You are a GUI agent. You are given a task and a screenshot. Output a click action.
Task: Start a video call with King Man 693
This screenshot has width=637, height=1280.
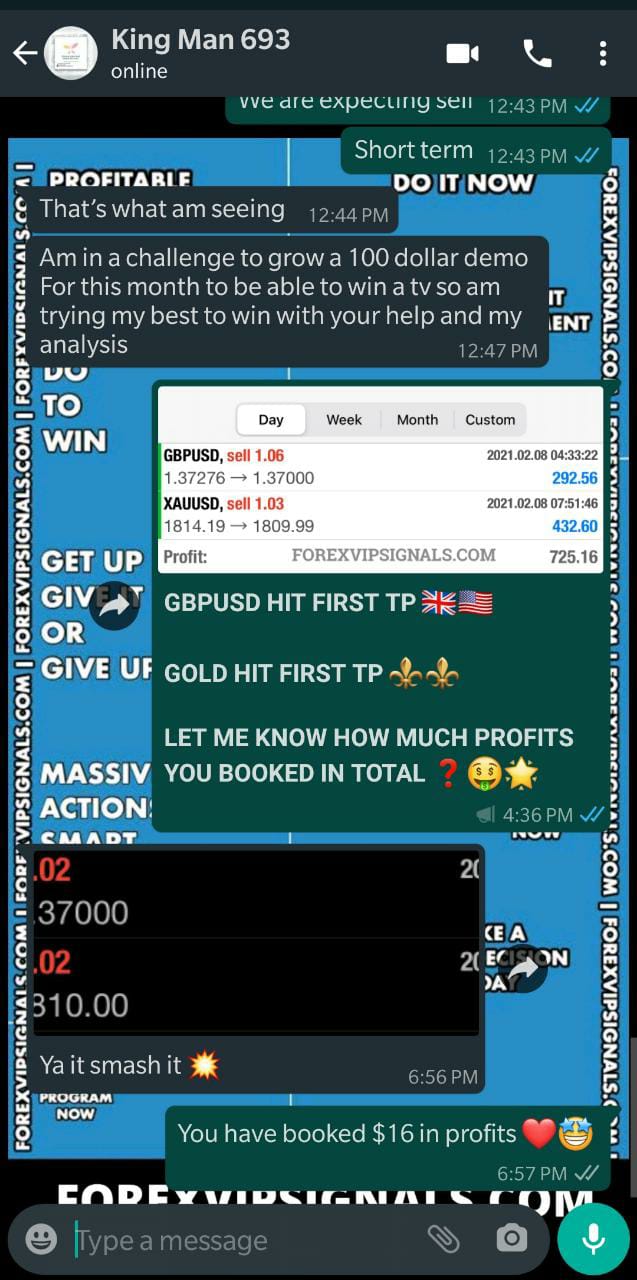(462, 54)
